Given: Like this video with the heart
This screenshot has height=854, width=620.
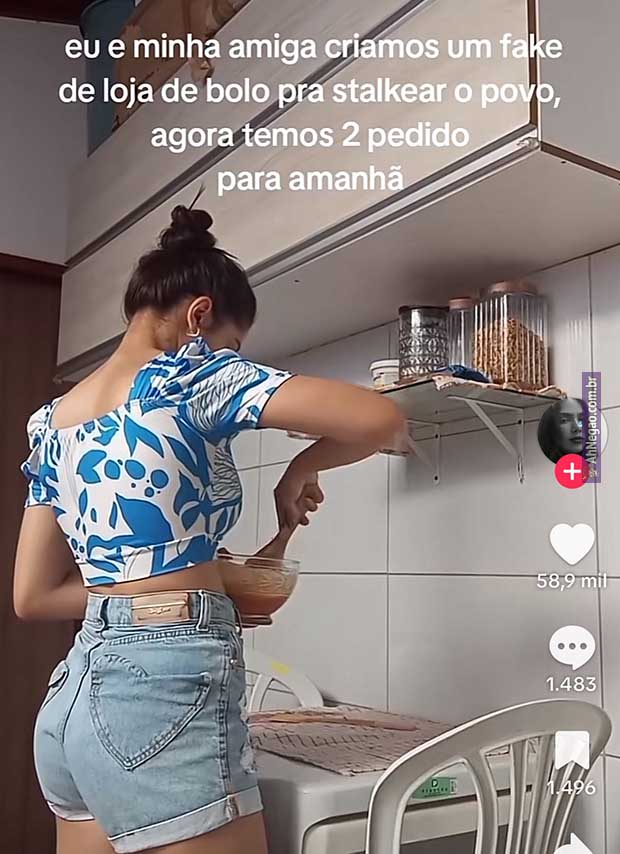Looking at the screenshot, I should pos(572,543).
